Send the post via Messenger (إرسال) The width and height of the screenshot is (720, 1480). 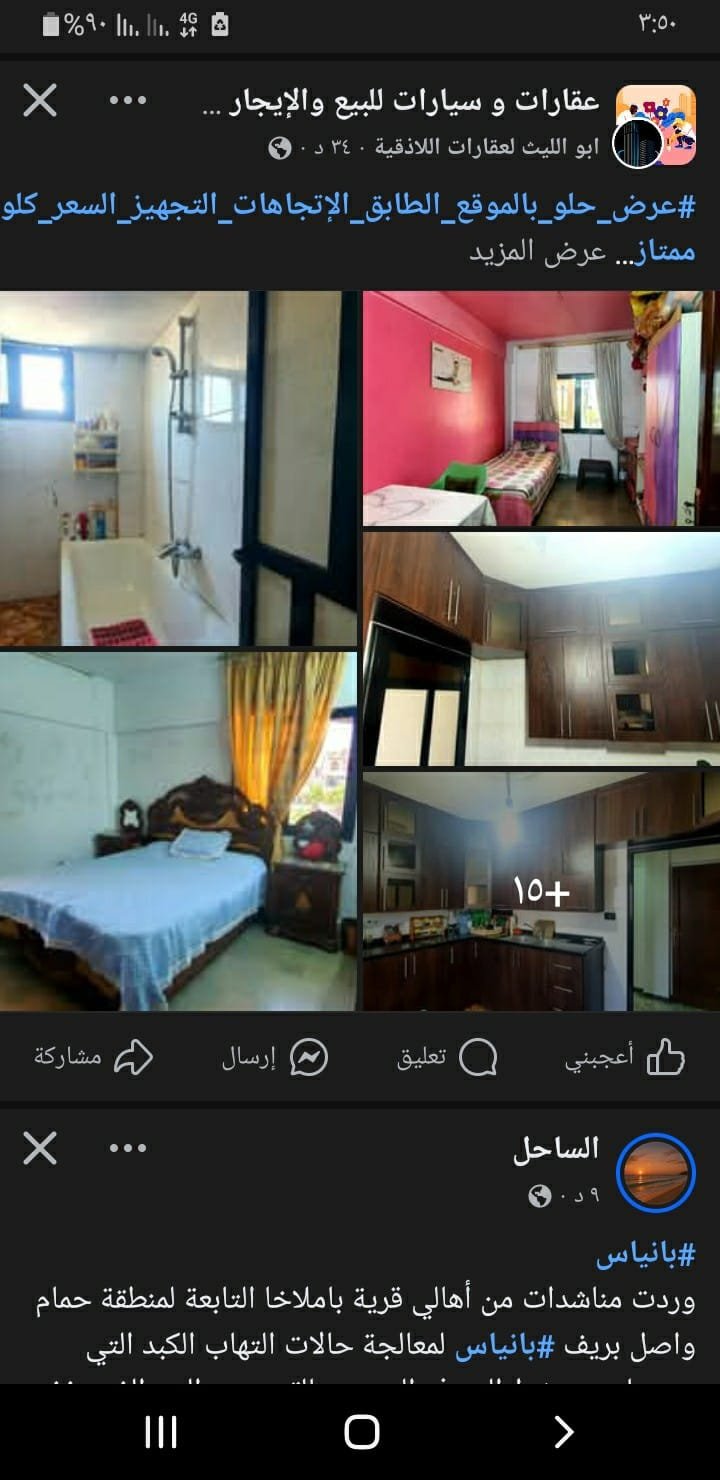[275, 1058]
